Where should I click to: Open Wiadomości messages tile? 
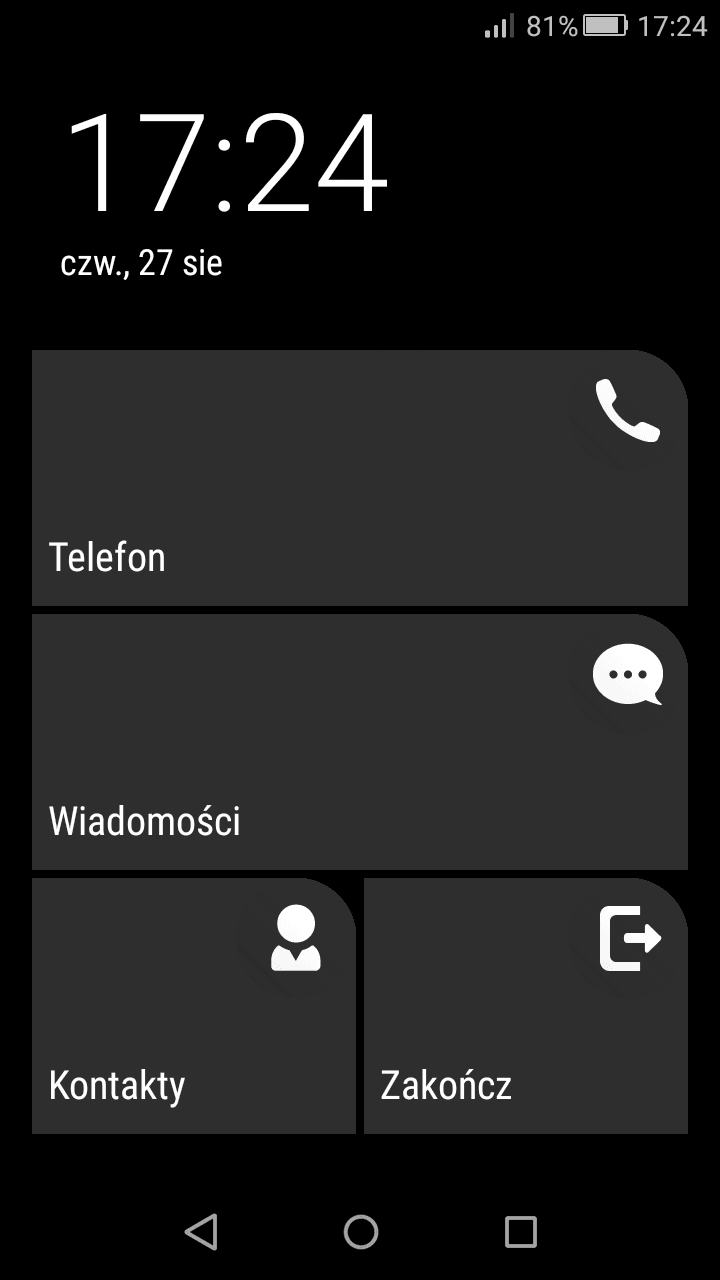tap(360, 742)
